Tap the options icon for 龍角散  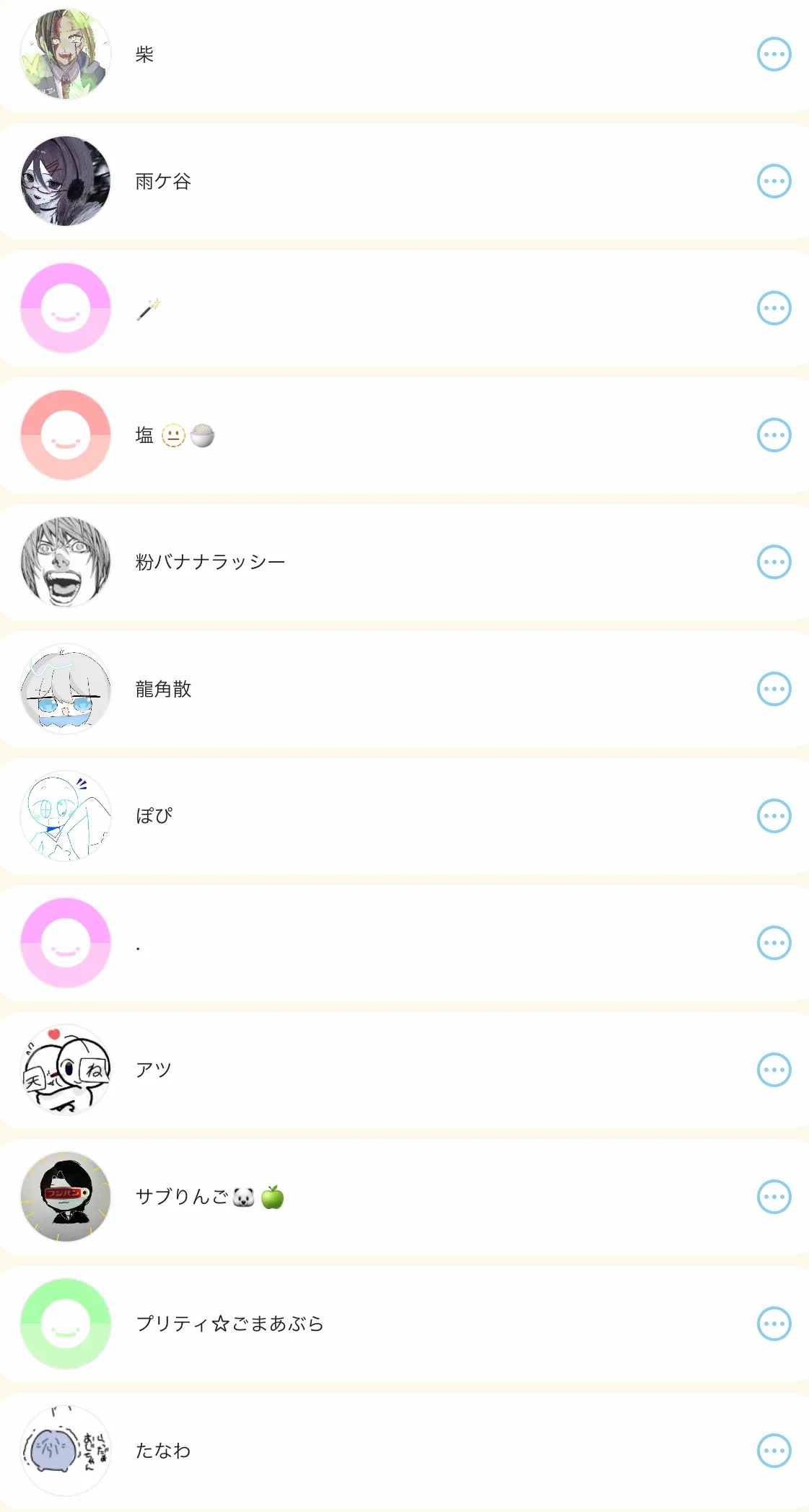774,689
